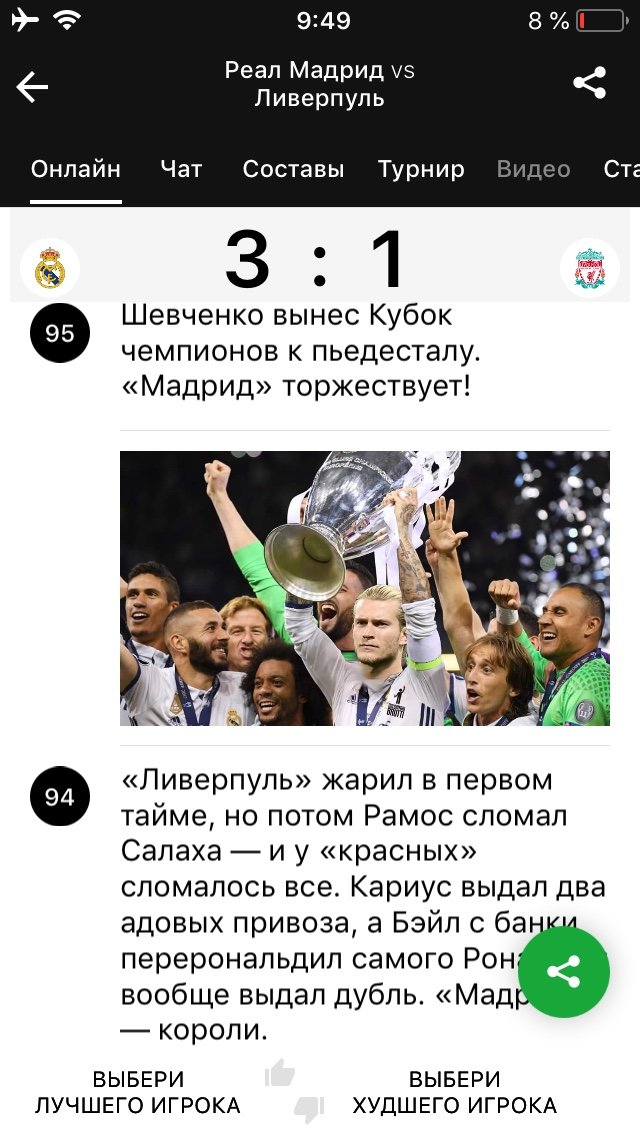Open the Онлайн tab
640x1136 pixels.
click(75, 169)
